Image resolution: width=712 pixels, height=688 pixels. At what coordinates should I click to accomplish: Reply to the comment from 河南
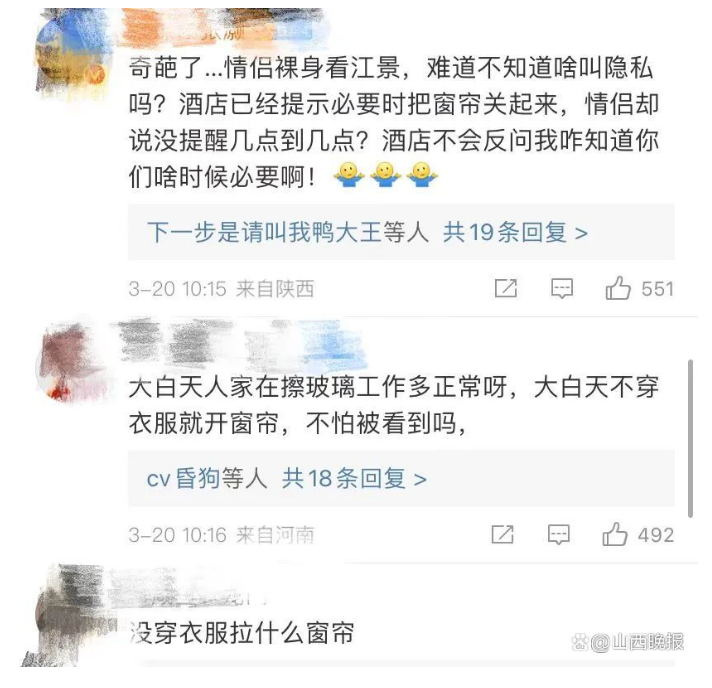tap(560, 535)
